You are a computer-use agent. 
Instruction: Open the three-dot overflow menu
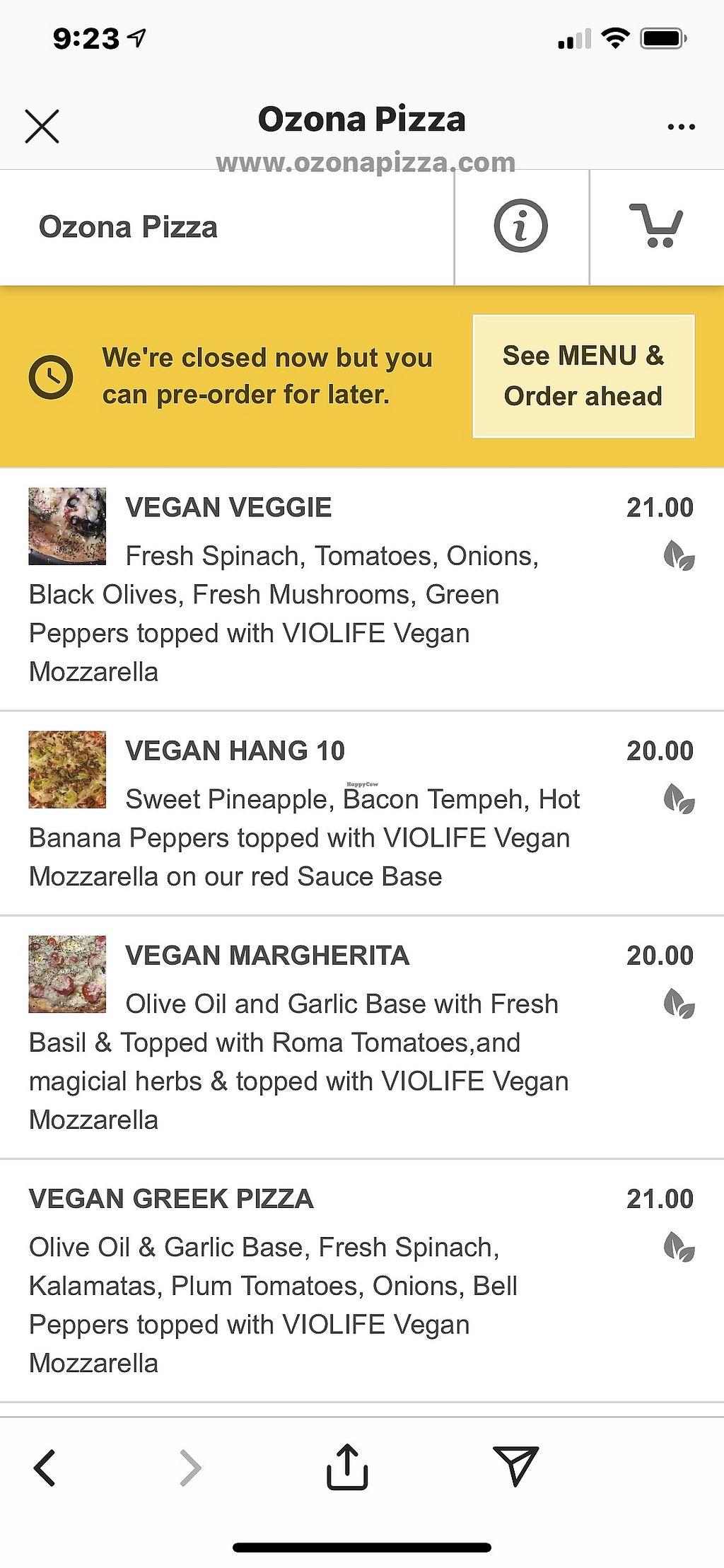tap(681, 127)
